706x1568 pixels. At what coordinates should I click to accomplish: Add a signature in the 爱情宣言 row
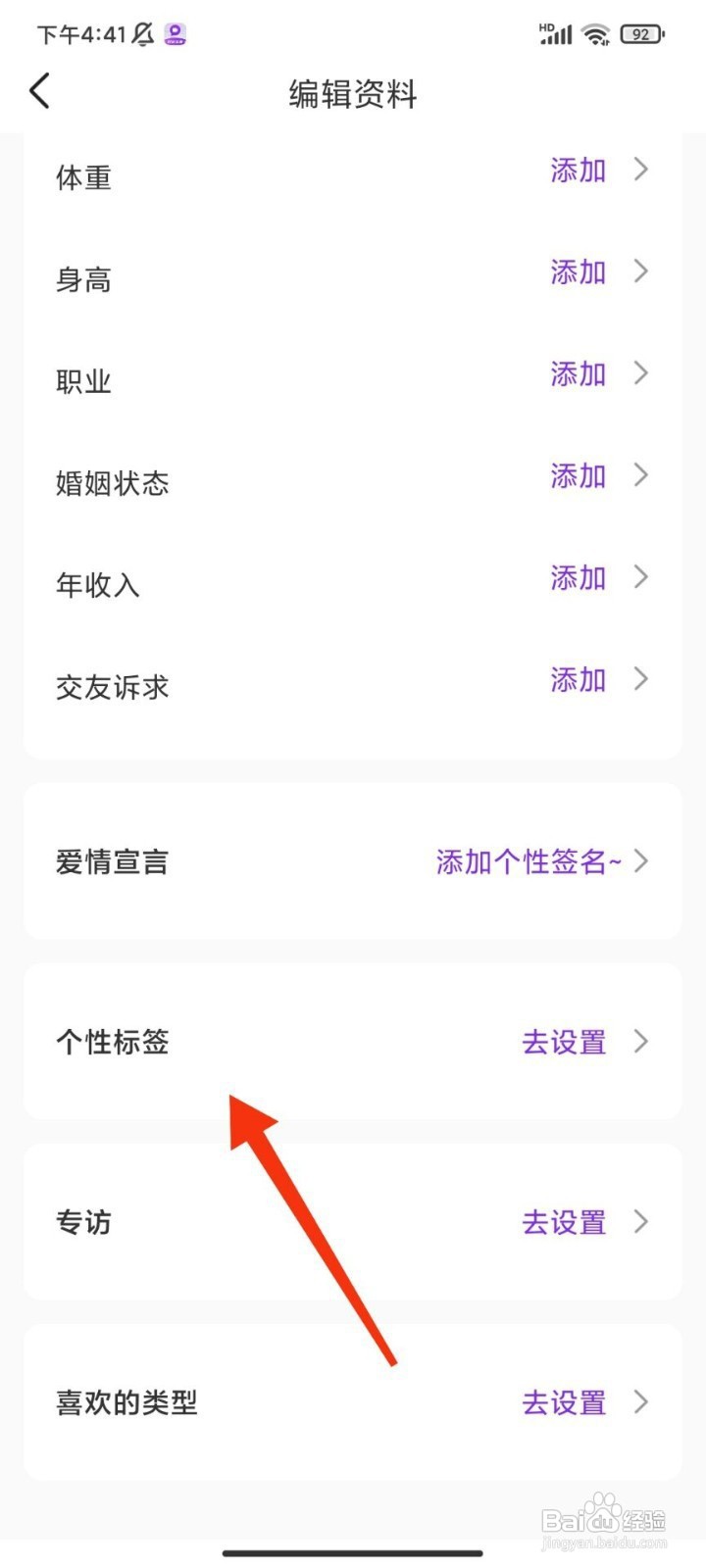click(353, 861)
